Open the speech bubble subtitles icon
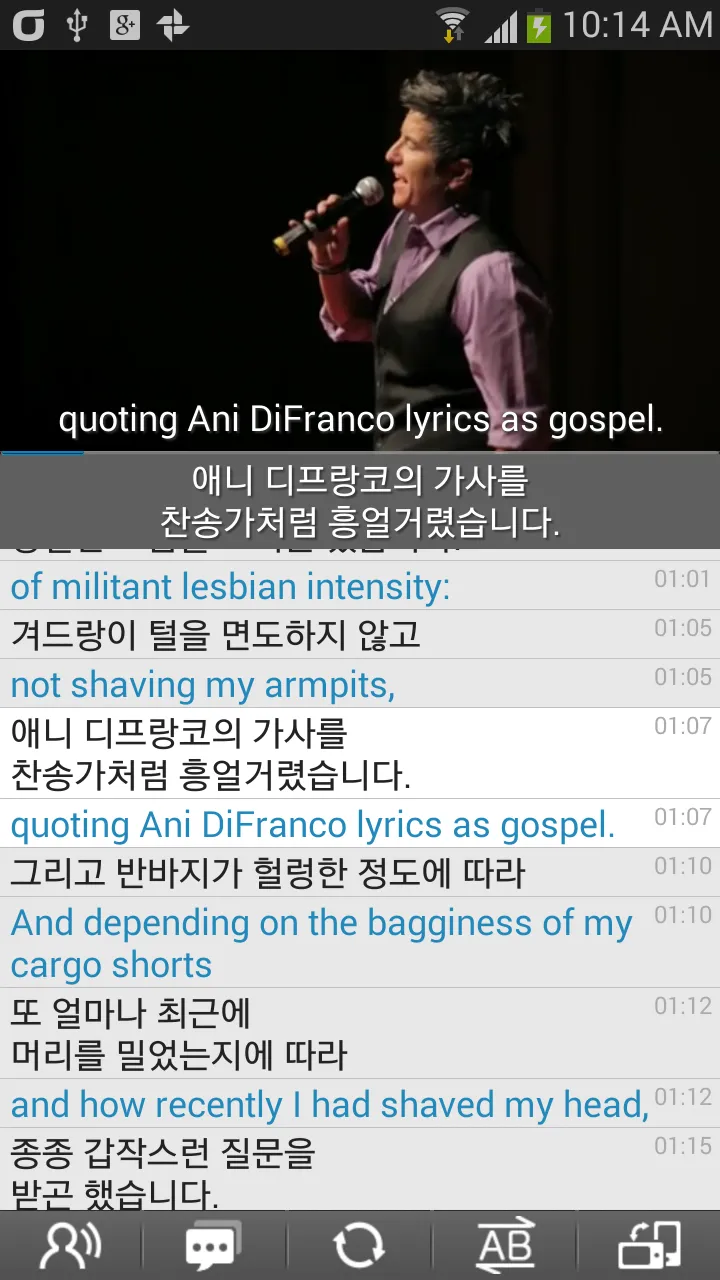Image resolution: width=720 pixels, height=1280 pixels. (214, 1246)
